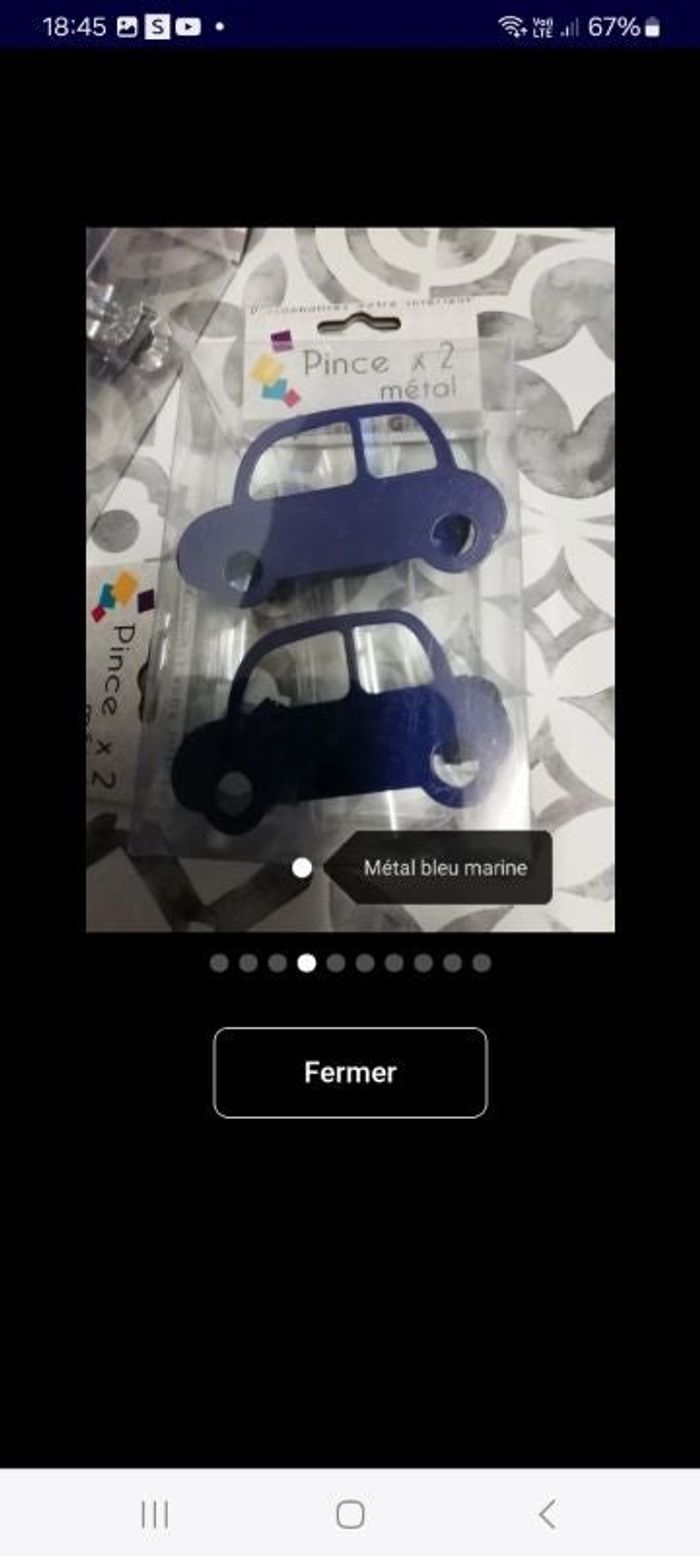The width and height of the screenshot is (700, 1556).
Task: Open recent apps
Action: [x=154, y=1514]
